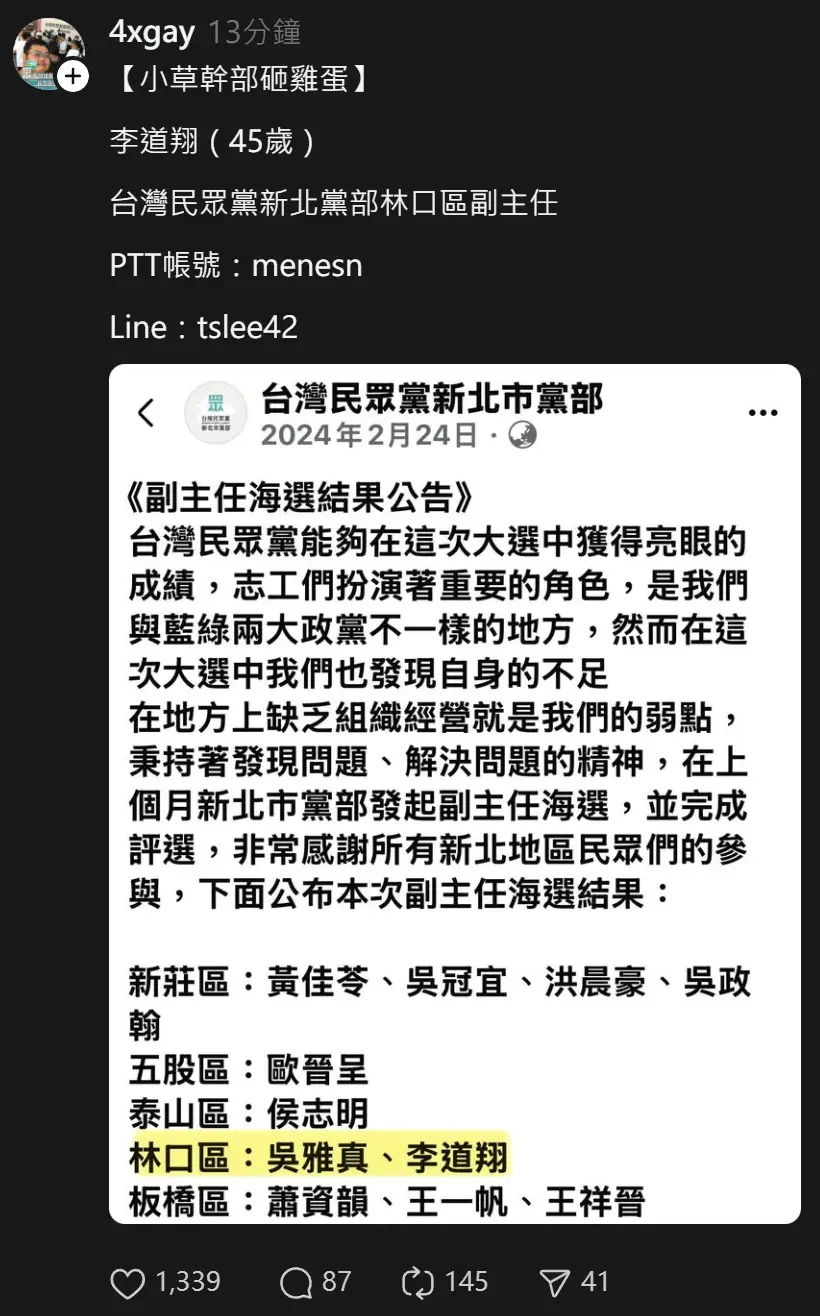Open 4xgay's profile picture
Viewport: 820px width, 1316px height.
[x=47, y=52]
